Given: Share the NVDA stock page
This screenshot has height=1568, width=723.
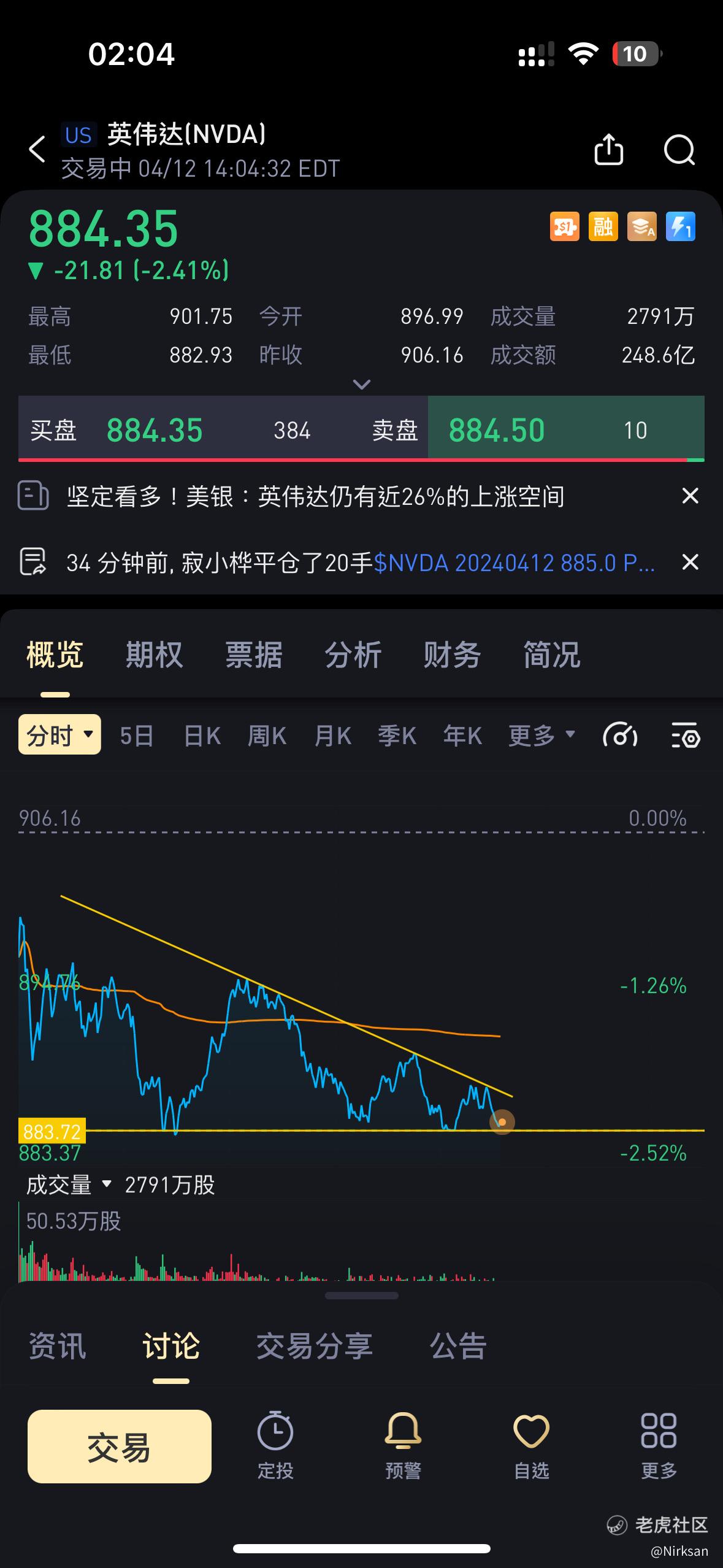Looking at the screenshot, I should coord(608,149).
